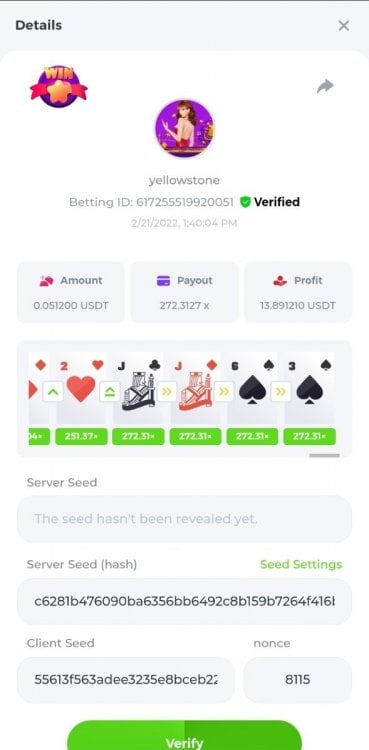Share this bet result
369x750 pixels.
pyautogui.click(x=325, y=87)
